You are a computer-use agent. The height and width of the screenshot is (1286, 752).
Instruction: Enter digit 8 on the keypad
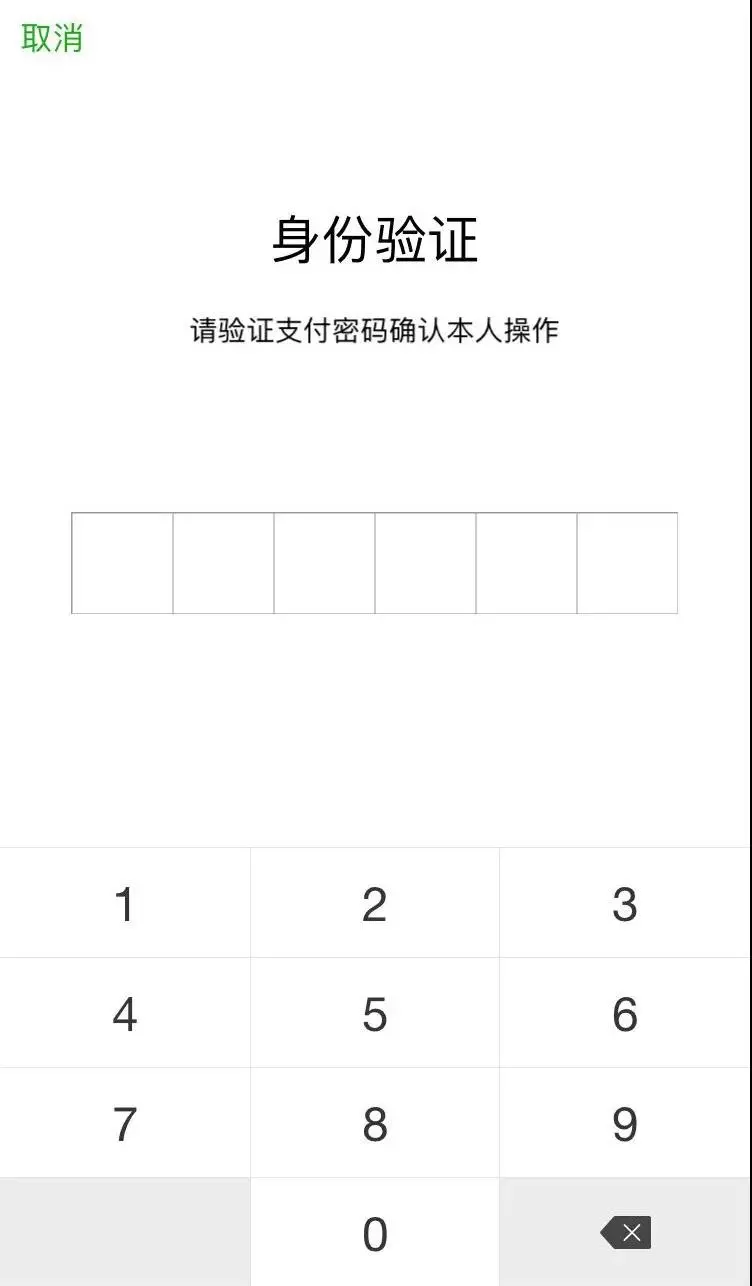(374, 1124)
